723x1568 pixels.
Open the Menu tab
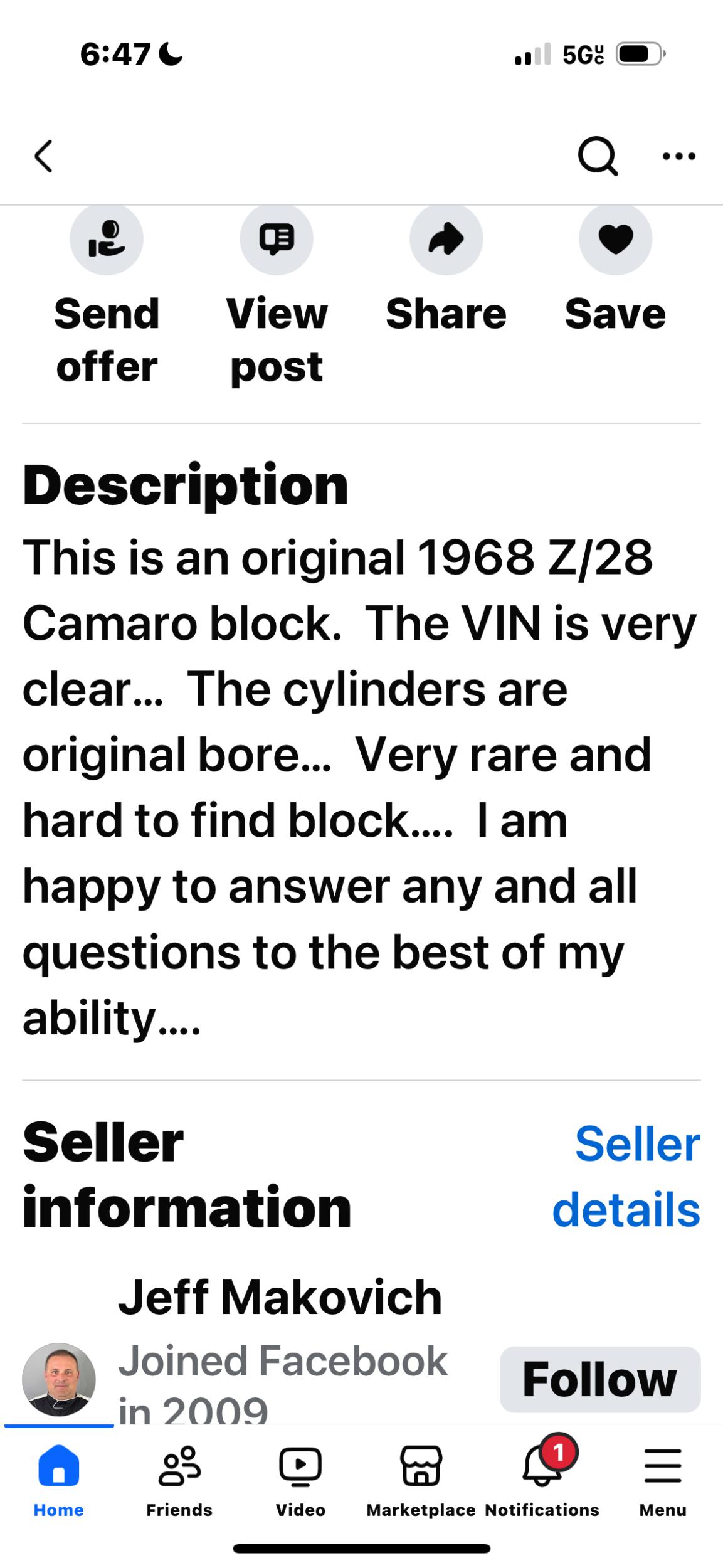point(663,1480)
